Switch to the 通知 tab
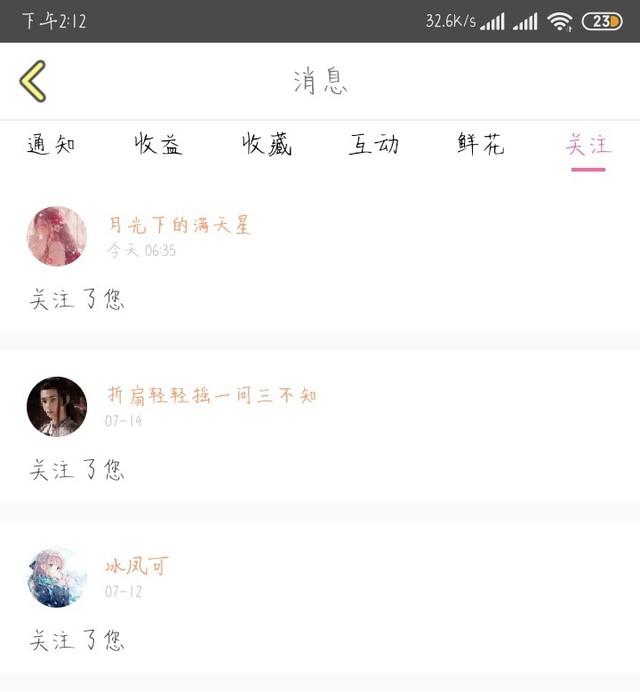This screenshot has height=692, width=640. click(51, 145)
